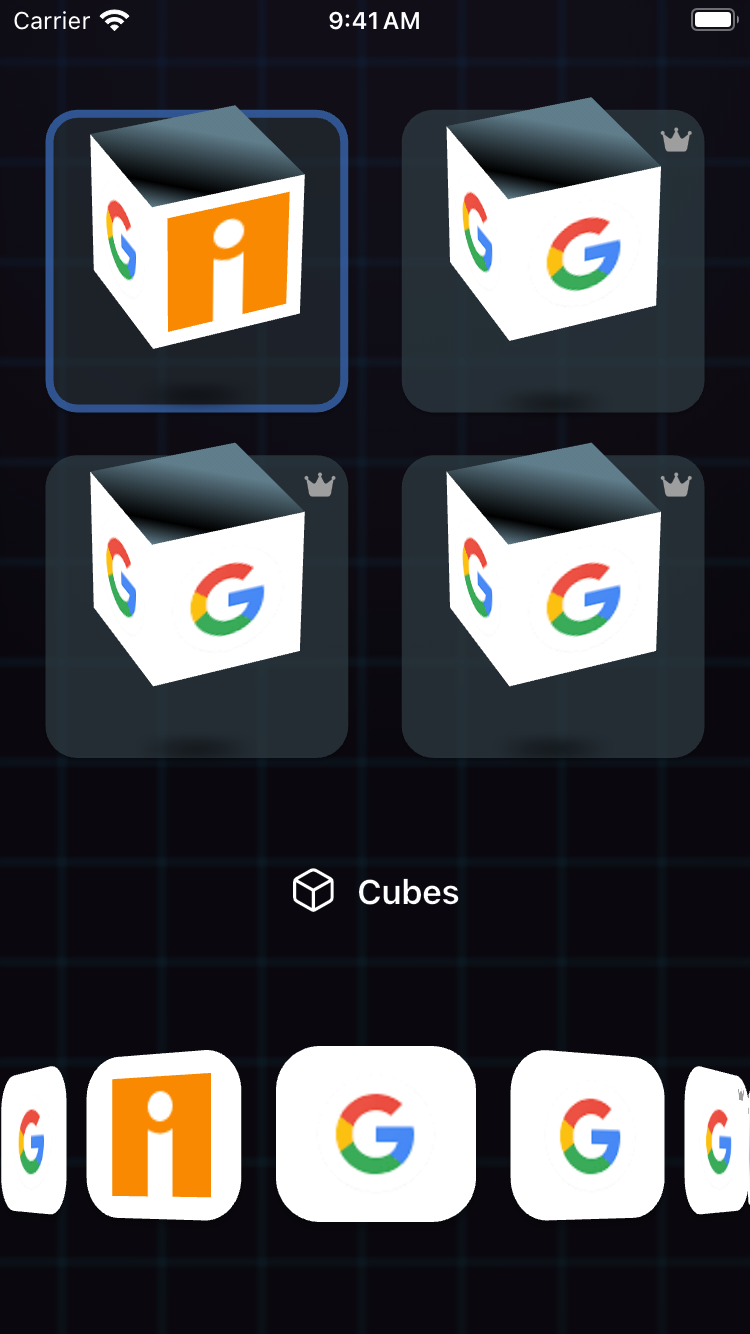Open the Cubes category label
The width and height of the screenshot is (750, 1334).
click(x=406, y=891)
